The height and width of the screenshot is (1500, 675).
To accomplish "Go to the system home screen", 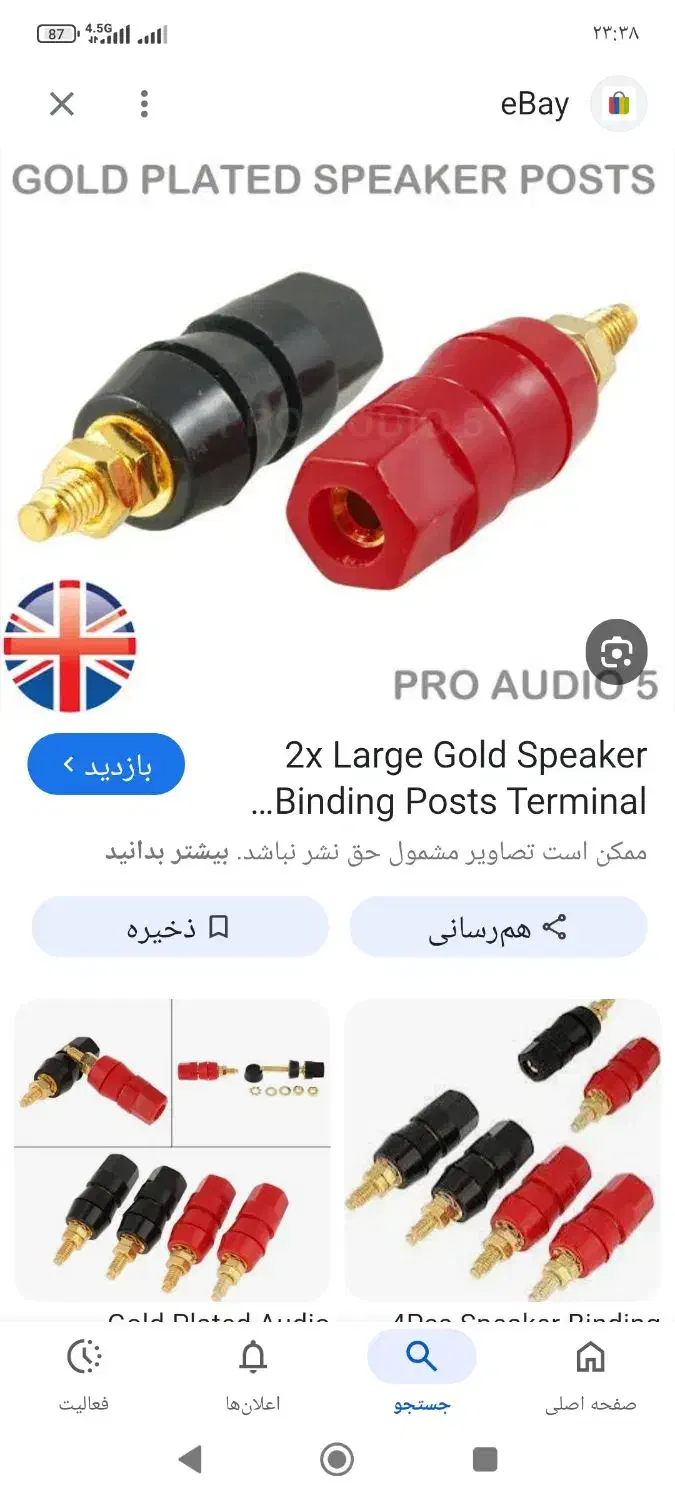I will 337,1460.
